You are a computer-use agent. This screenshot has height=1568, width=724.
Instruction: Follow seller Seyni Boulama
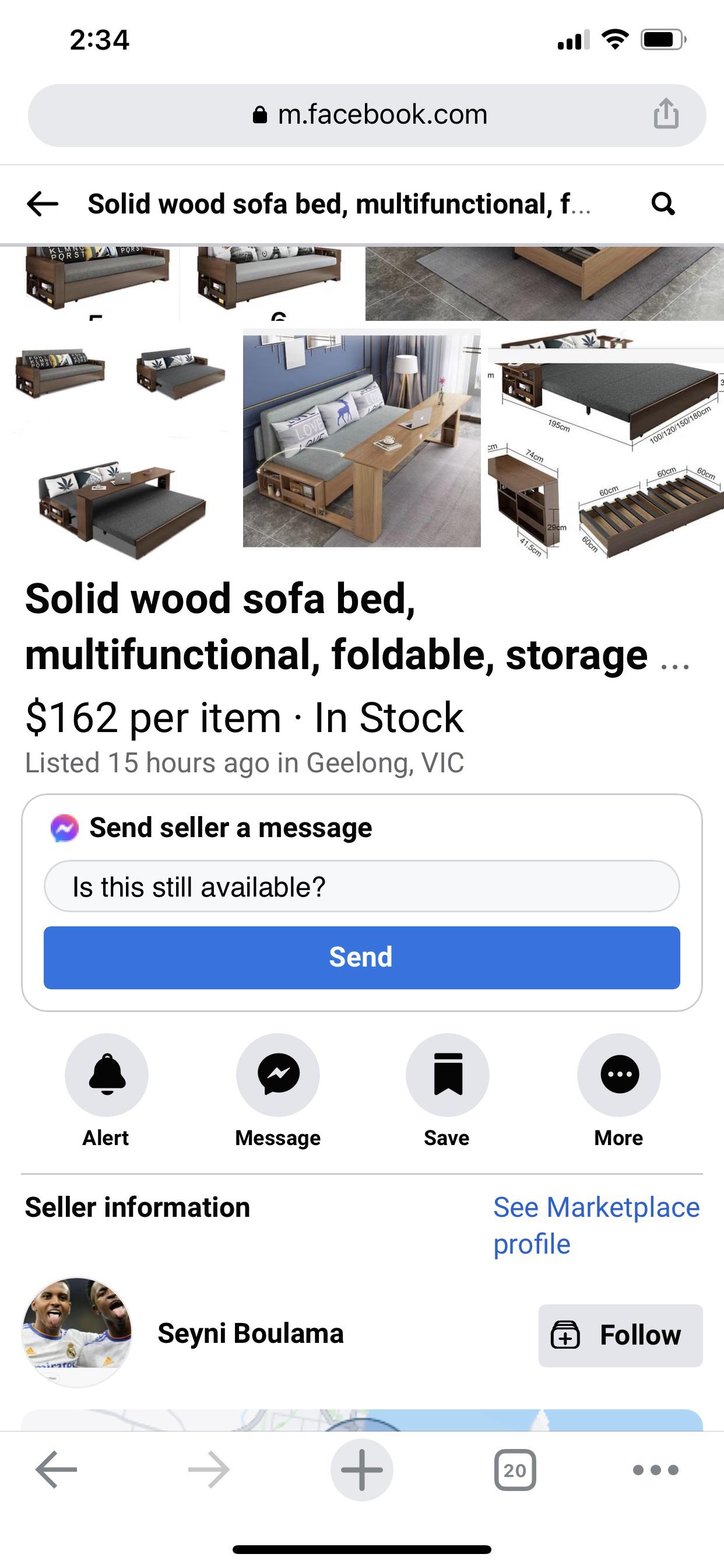point(620,1335)
